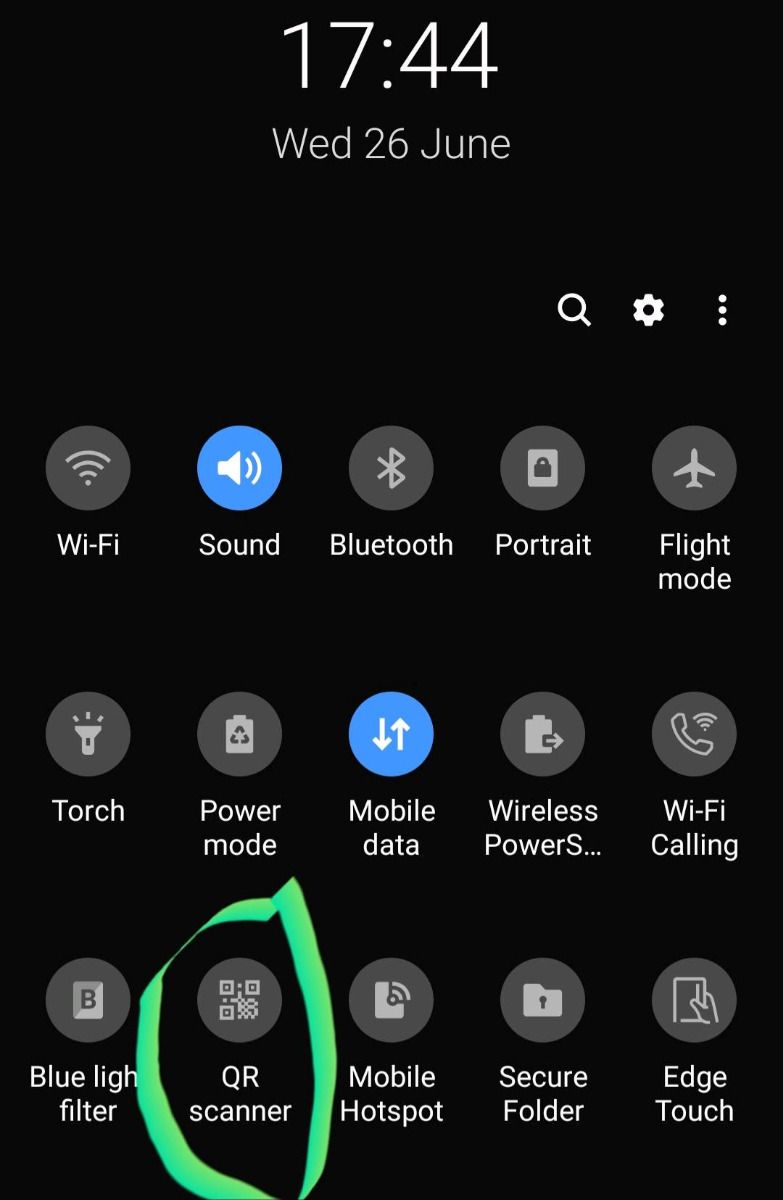783x1200 pixels.
Task: Open quick settings search
Action: [x=575, y=310]
